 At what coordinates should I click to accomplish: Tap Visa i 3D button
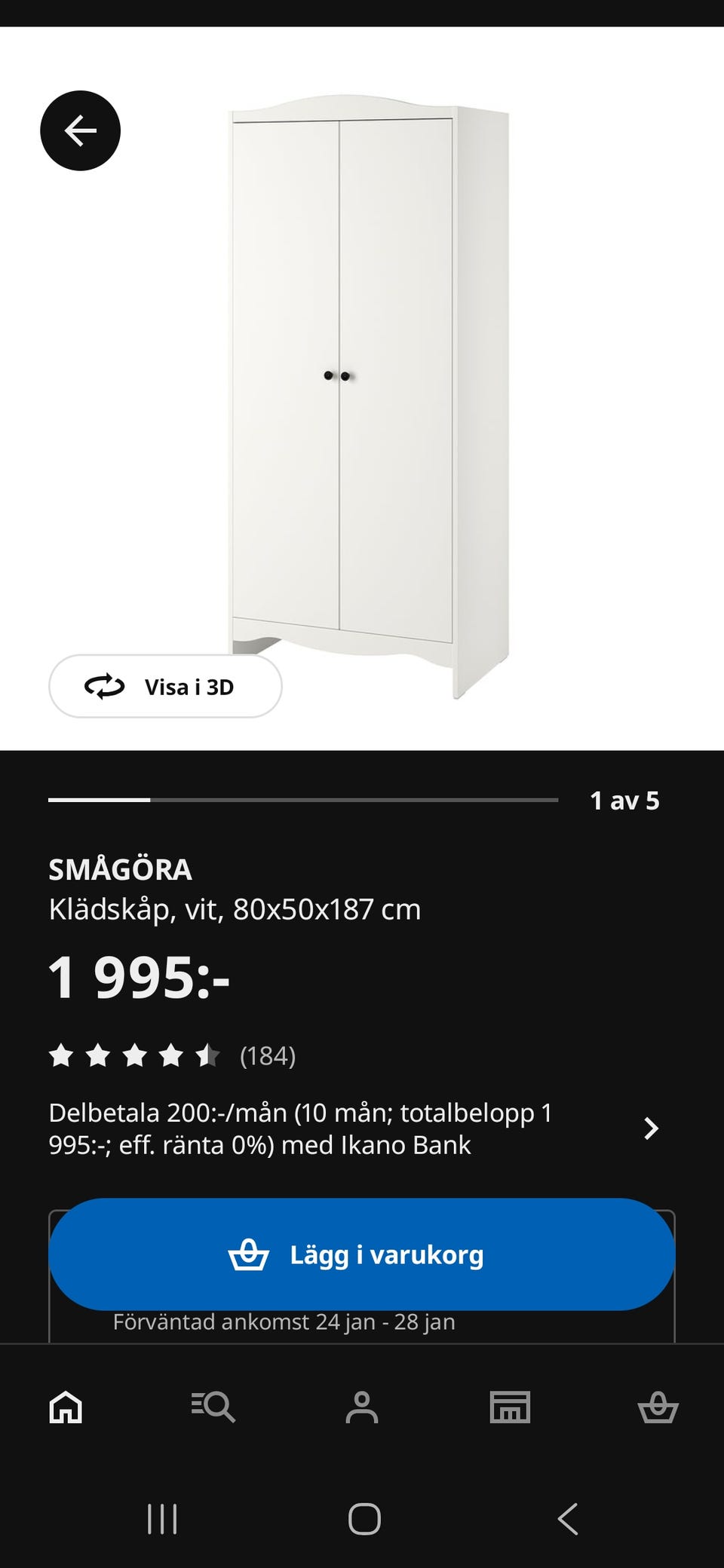pyautogui.click(x=165, y=687)
